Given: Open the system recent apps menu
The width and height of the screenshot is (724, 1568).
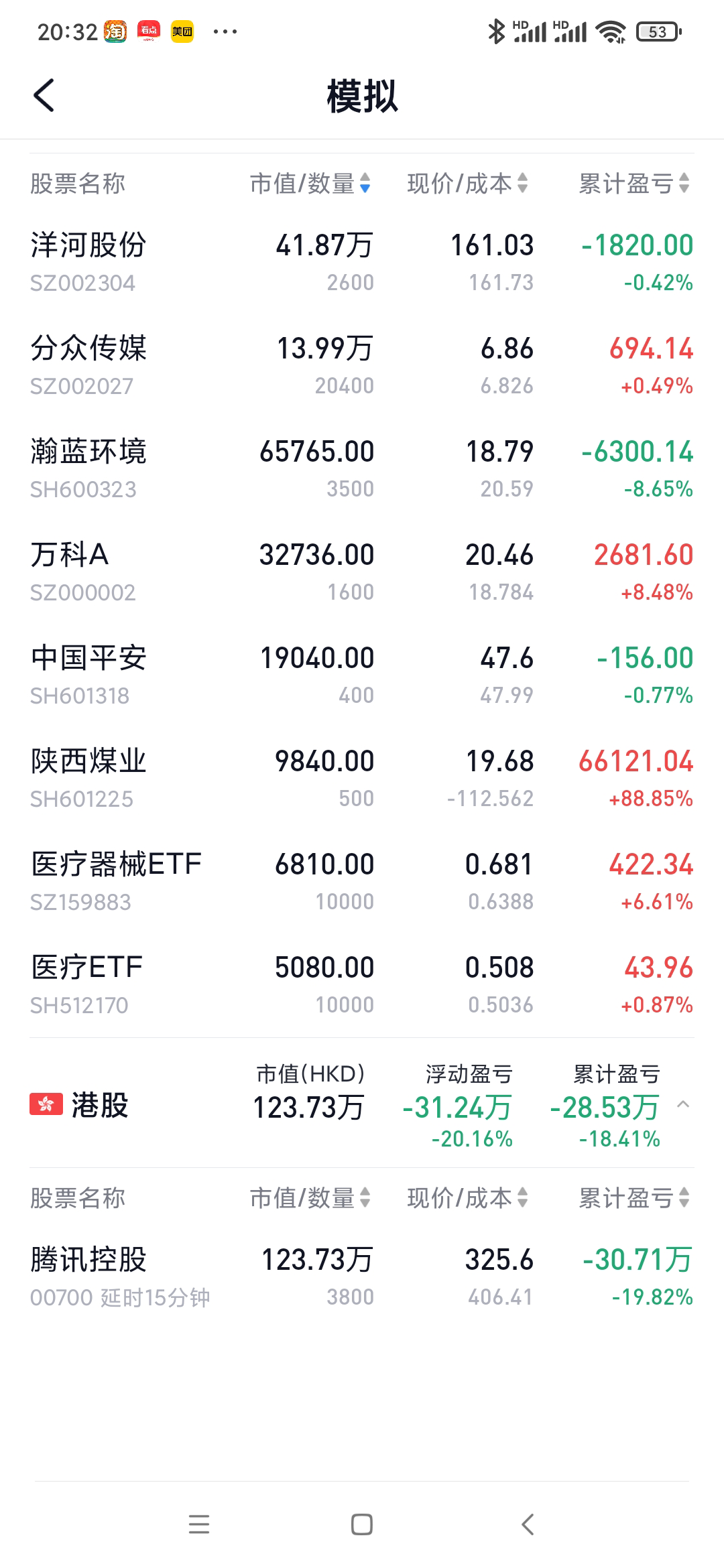Looking at the screenshot, I should [x=199, y=1524].
